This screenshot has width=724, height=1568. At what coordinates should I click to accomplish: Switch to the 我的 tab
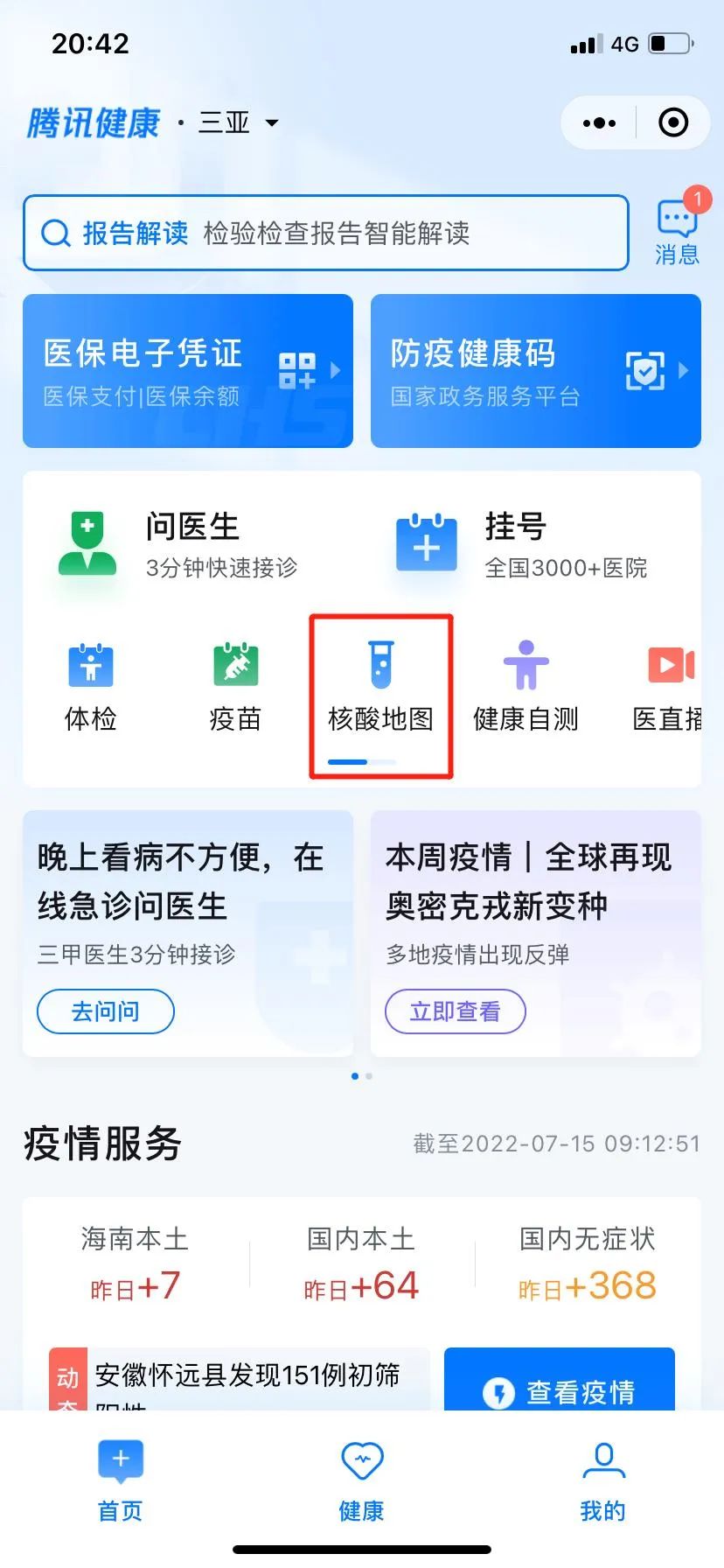[602, 1480]
